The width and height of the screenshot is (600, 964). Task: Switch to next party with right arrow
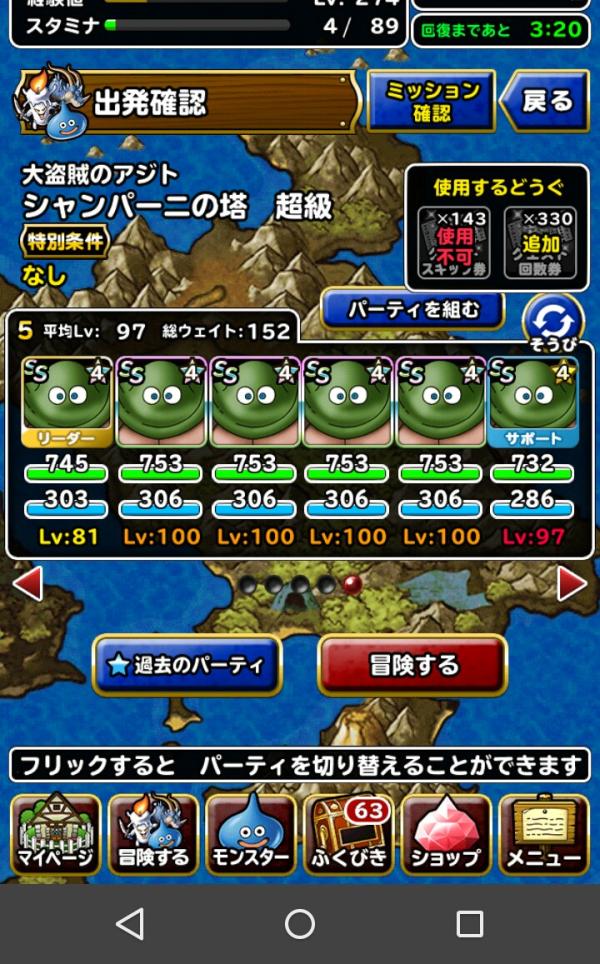click(571, 583)
